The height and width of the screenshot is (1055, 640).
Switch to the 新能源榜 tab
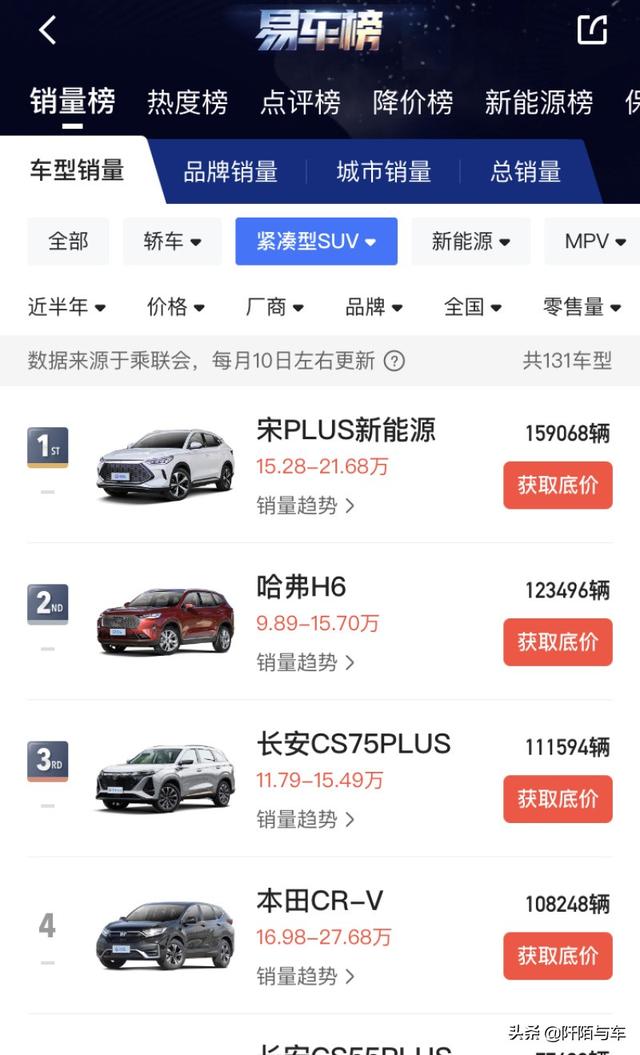click(538, 102)
